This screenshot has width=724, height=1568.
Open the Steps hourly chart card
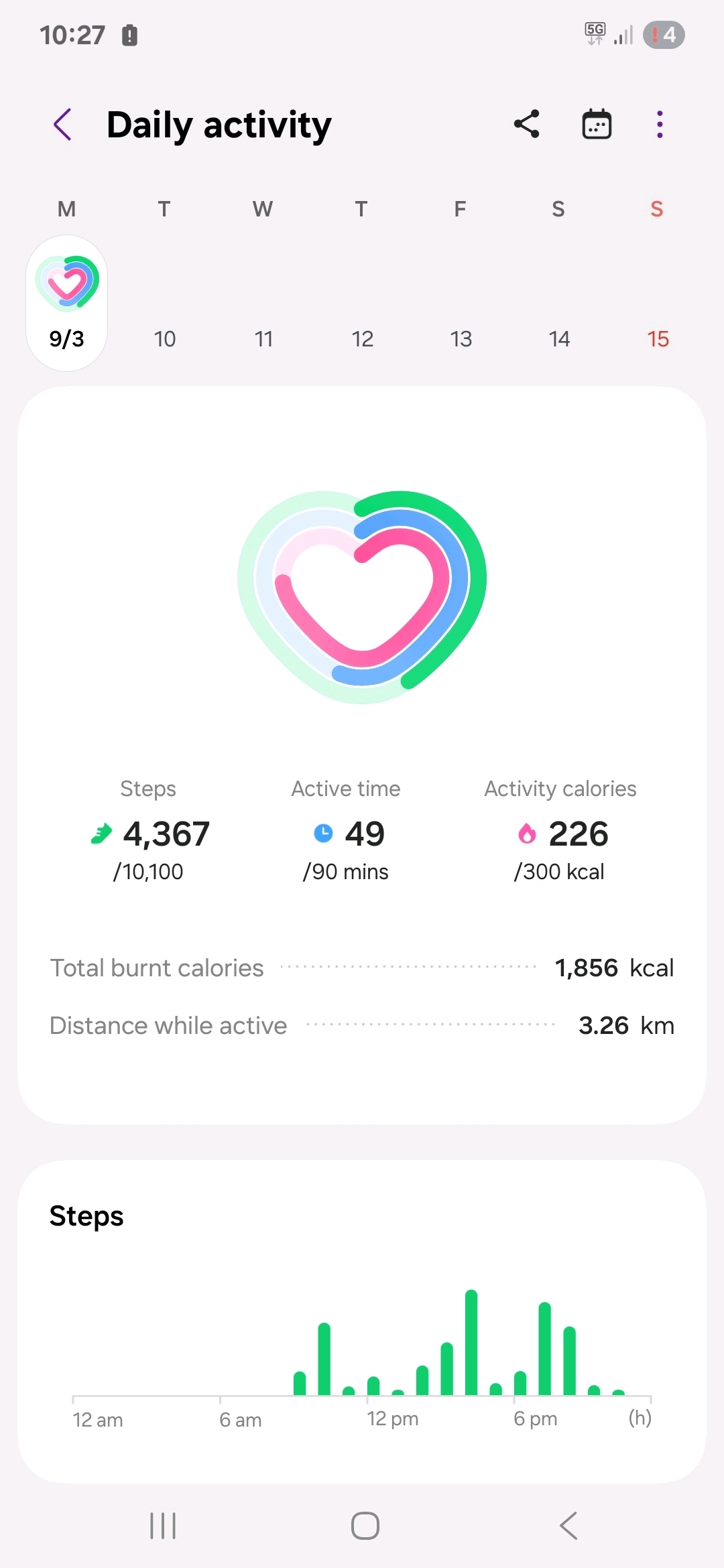coord(362,1320)
